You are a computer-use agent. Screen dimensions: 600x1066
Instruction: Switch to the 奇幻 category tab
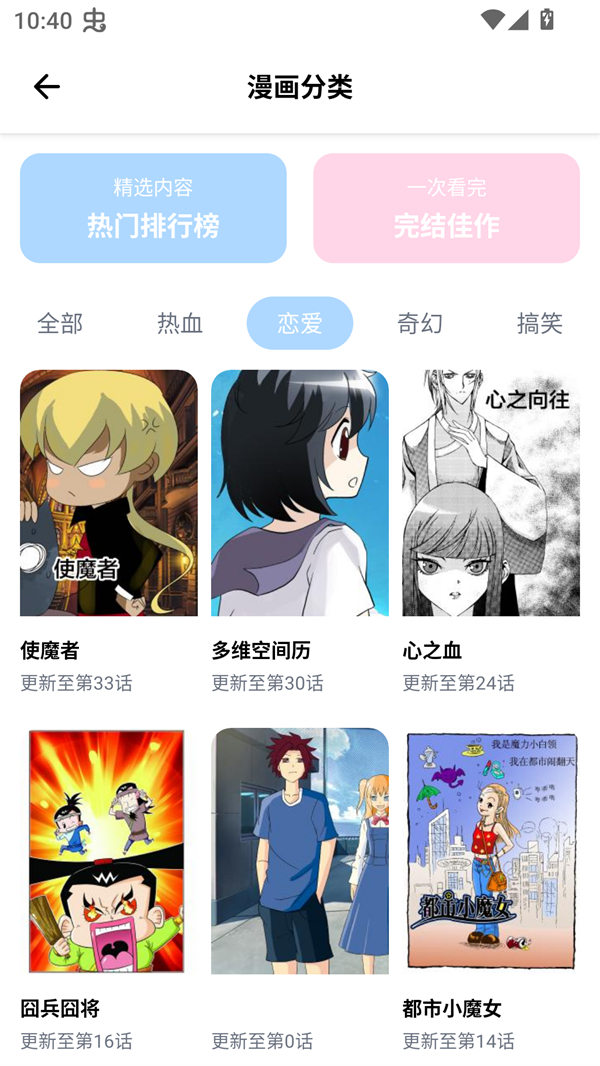click(420, 323)
